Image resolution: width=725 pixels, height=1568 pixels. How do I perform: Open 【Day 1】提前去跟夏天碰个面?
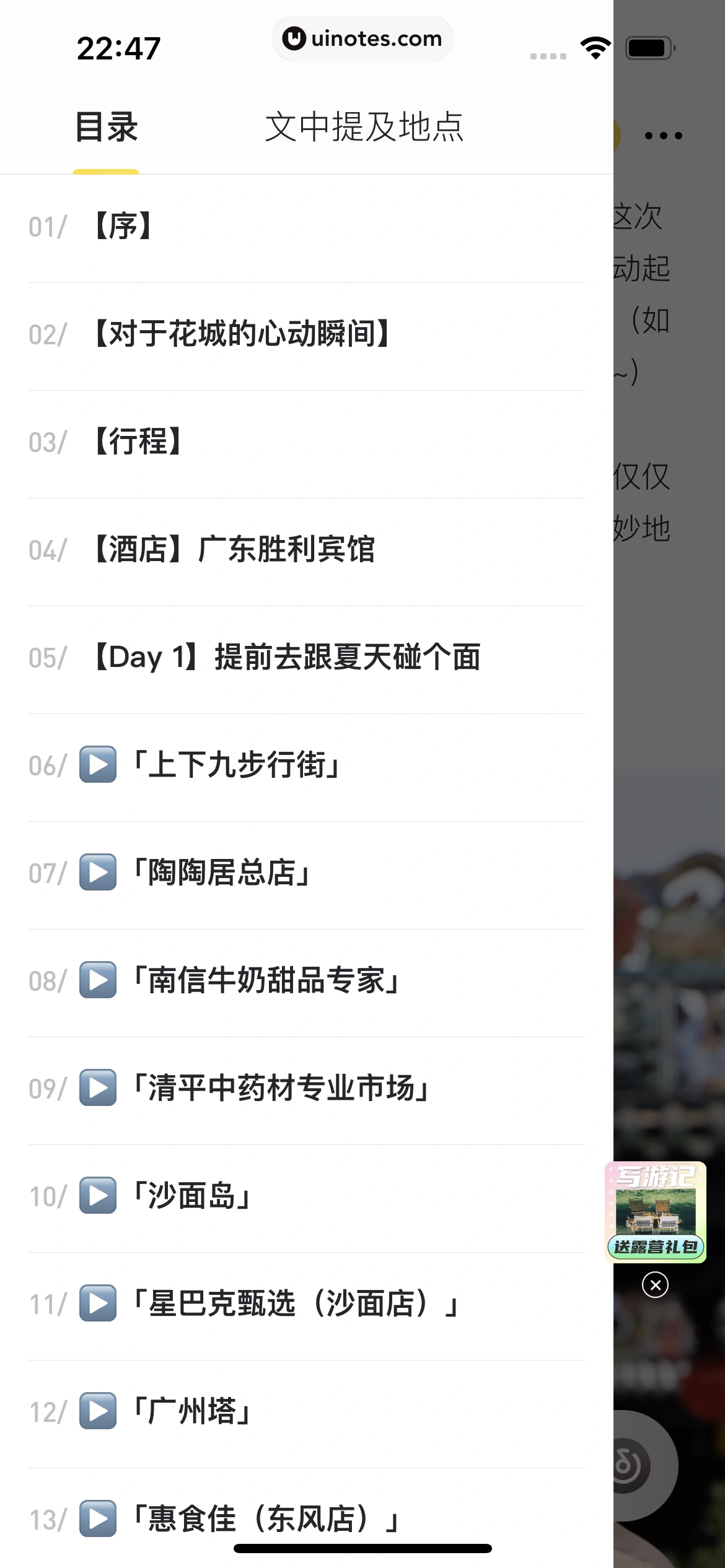(286, 658)
